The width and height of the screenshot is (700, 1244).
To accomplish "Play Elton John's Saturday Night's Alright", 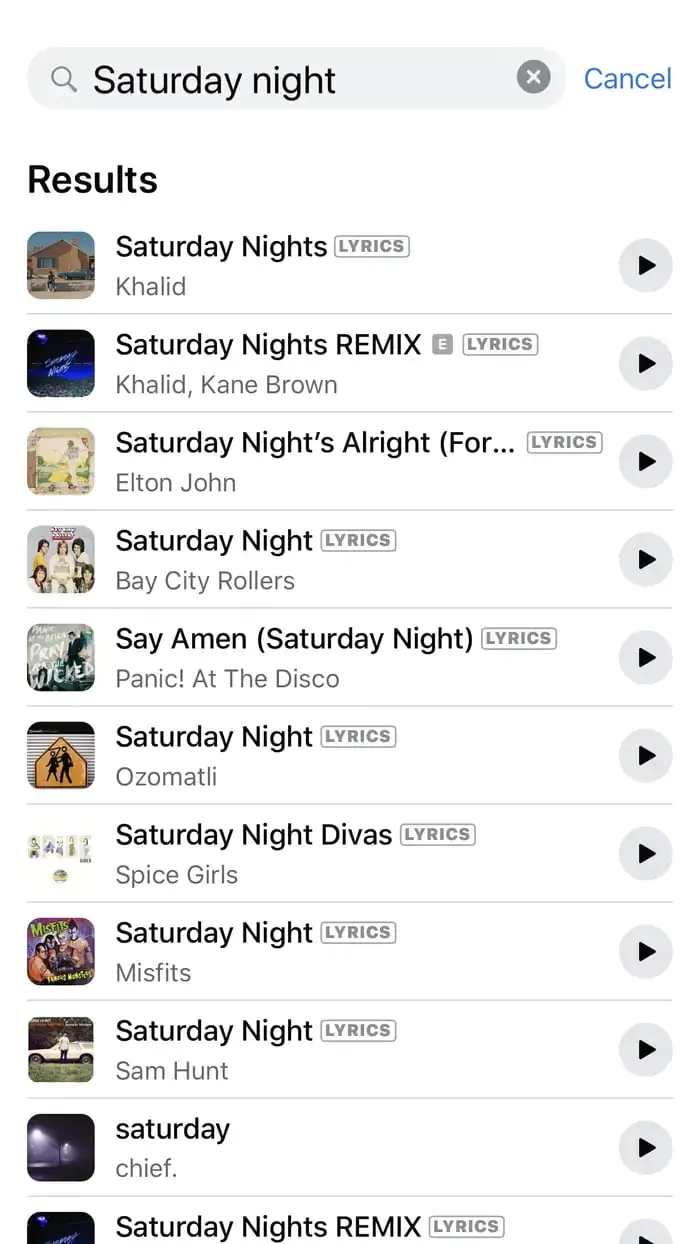I will coord(646,462).
